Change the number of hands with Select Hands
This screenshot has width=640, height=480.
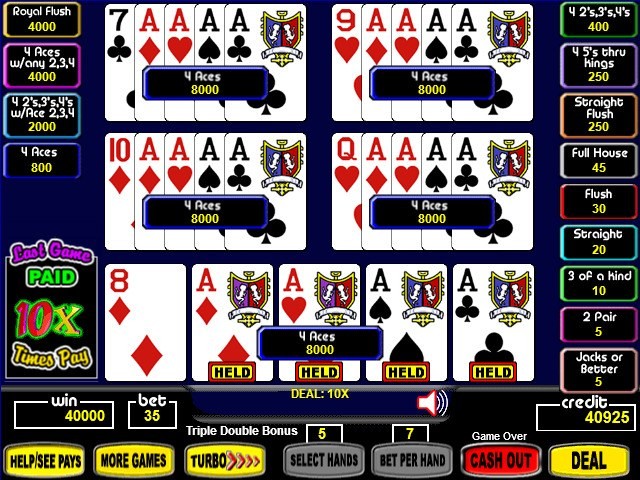click(321, 460)
